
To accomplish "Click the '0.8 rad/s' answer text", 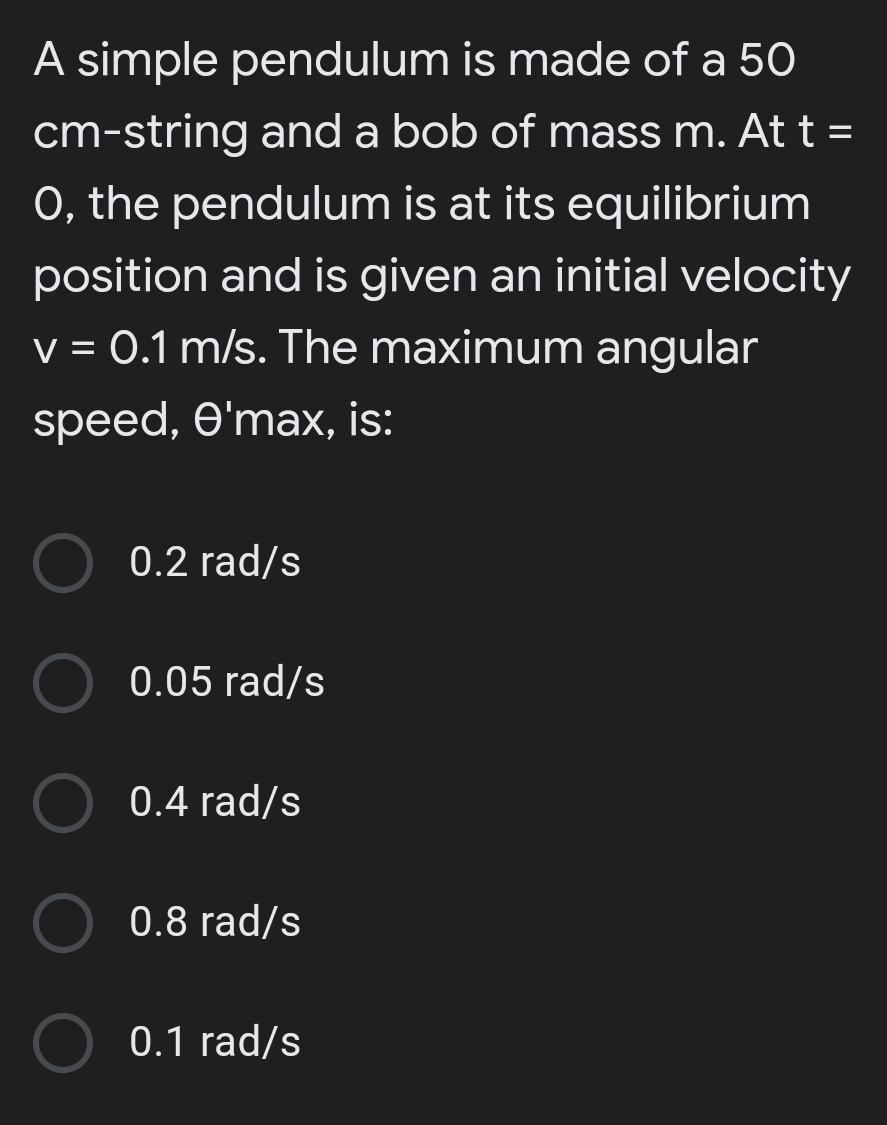I will pos(215,922).
